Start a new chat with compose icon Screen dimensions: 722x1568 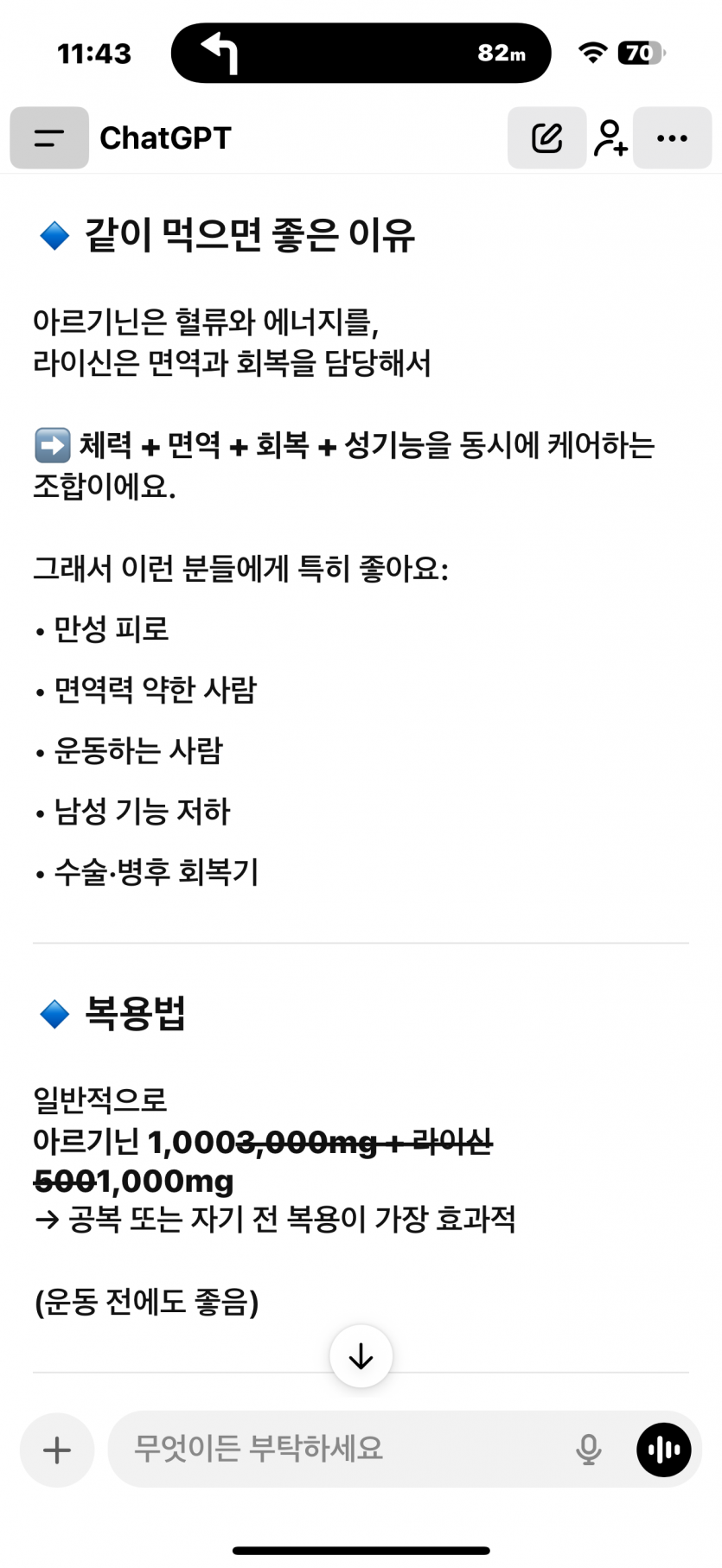(546, 138)
